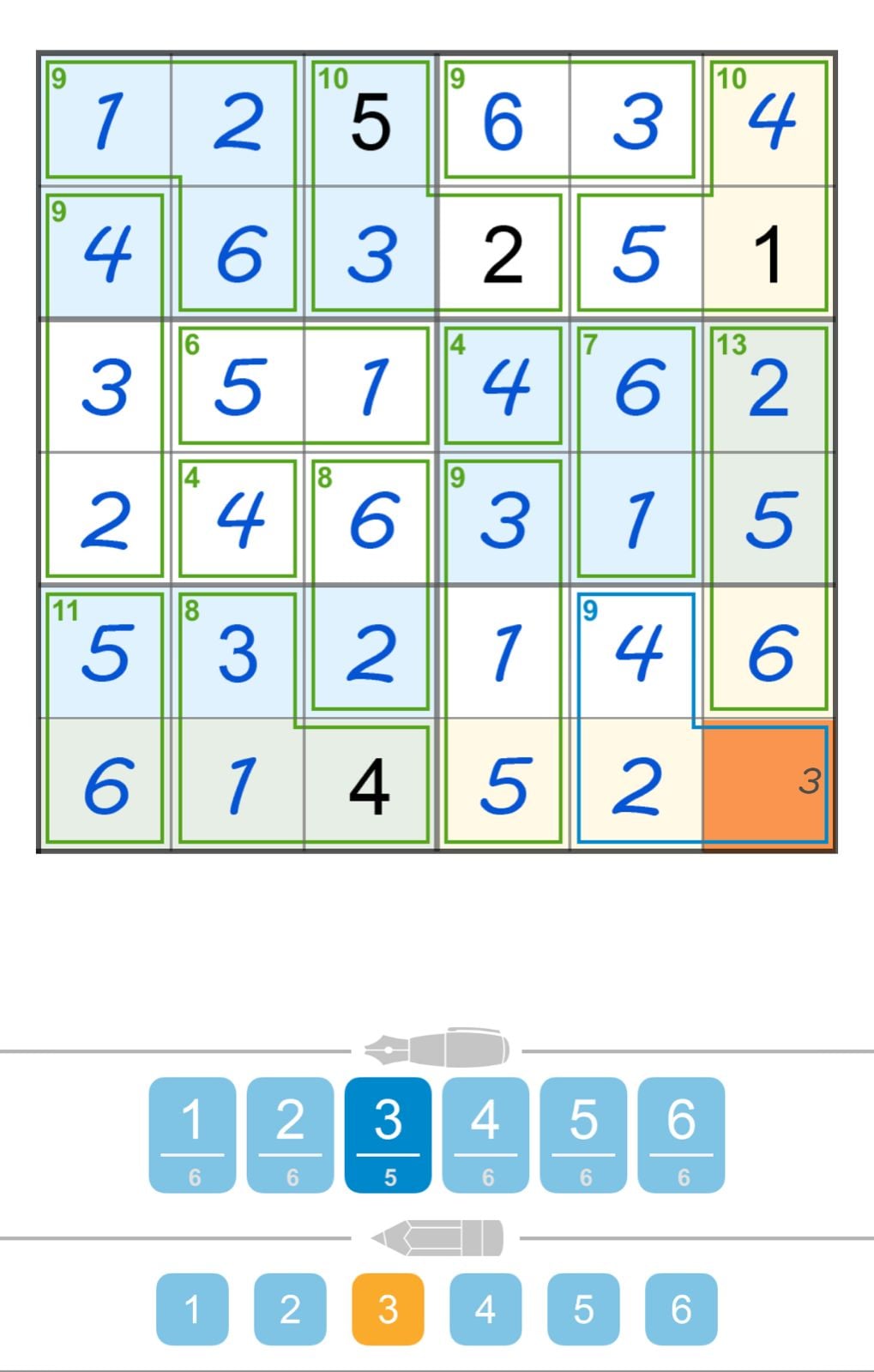Select pencil digit 5
874x1372 pixels.
[582, 1309]
